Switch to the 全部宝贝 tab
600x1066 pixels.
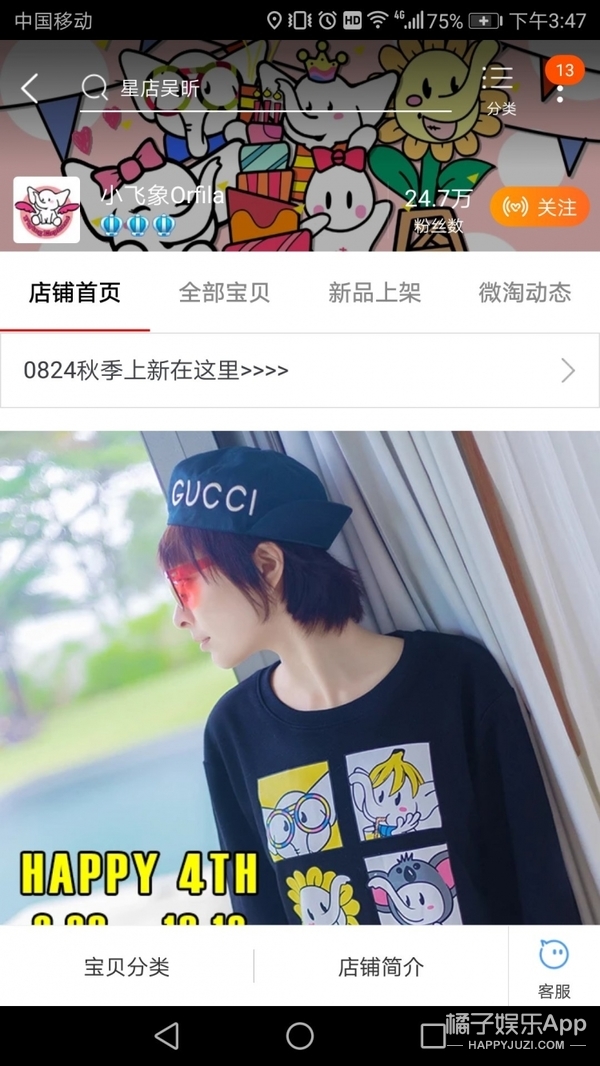click(224, 292)
